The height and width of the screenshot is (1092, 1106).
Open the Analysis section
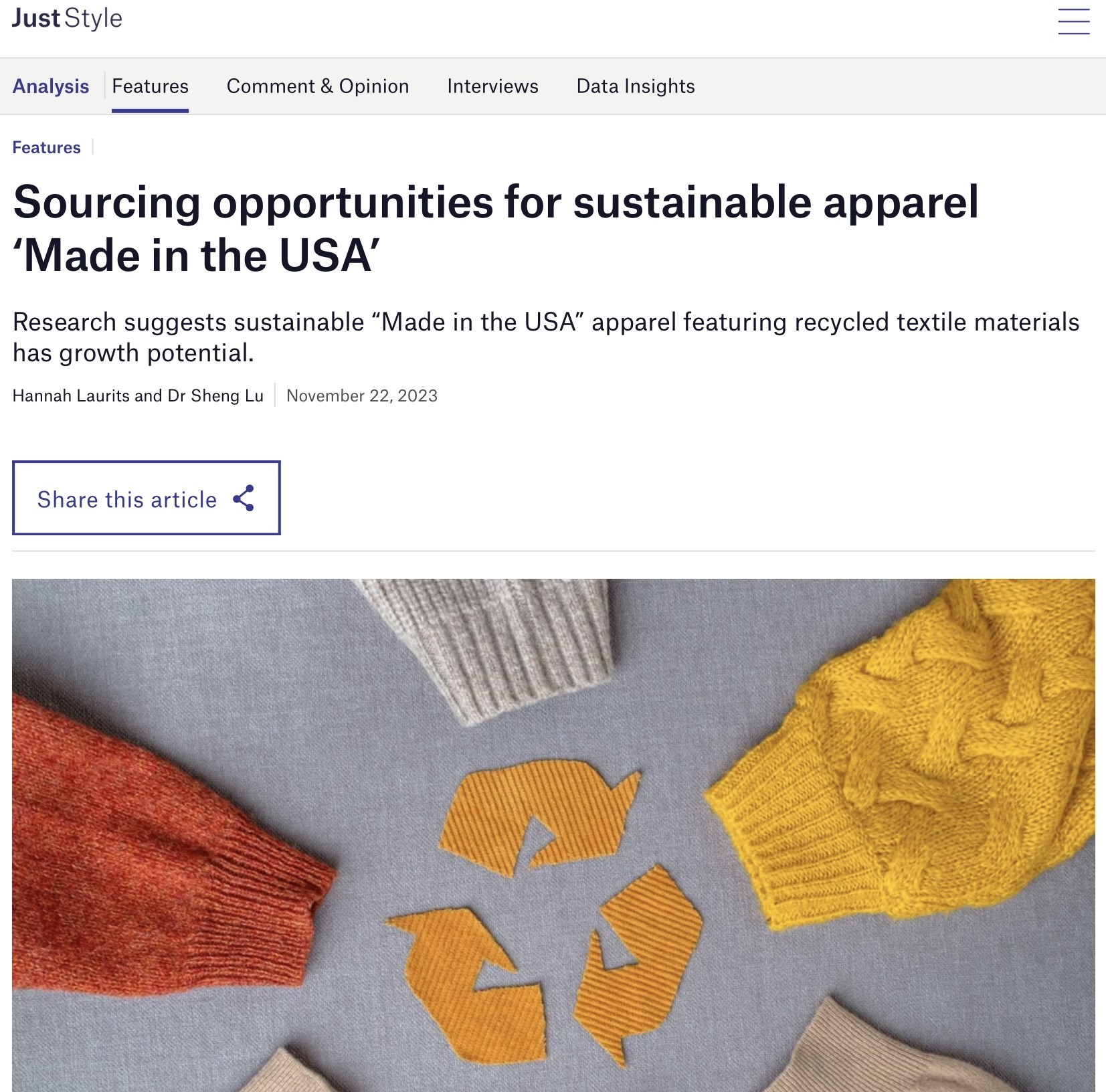coord(51,86)
